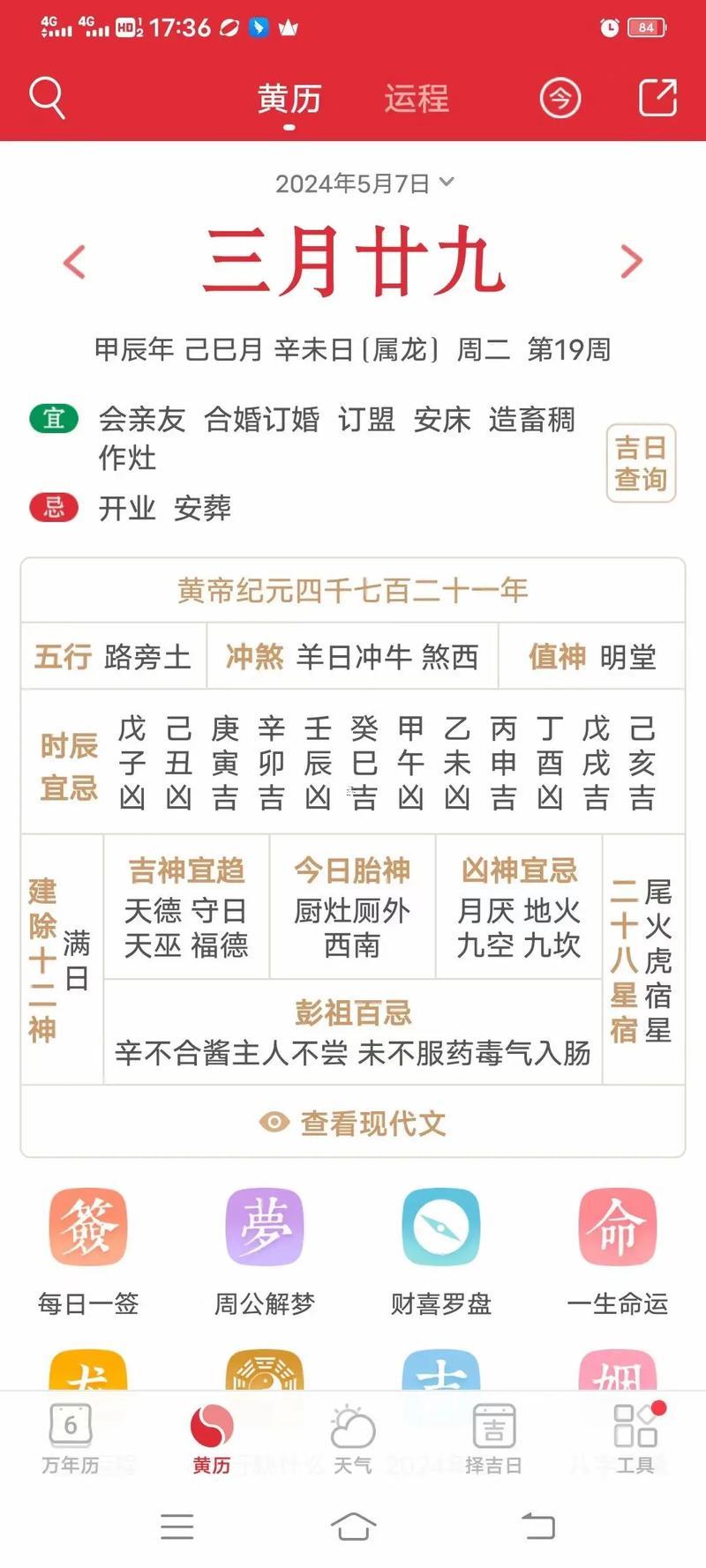
Task: Tap the 今 today icon
Action: (562, 98)
